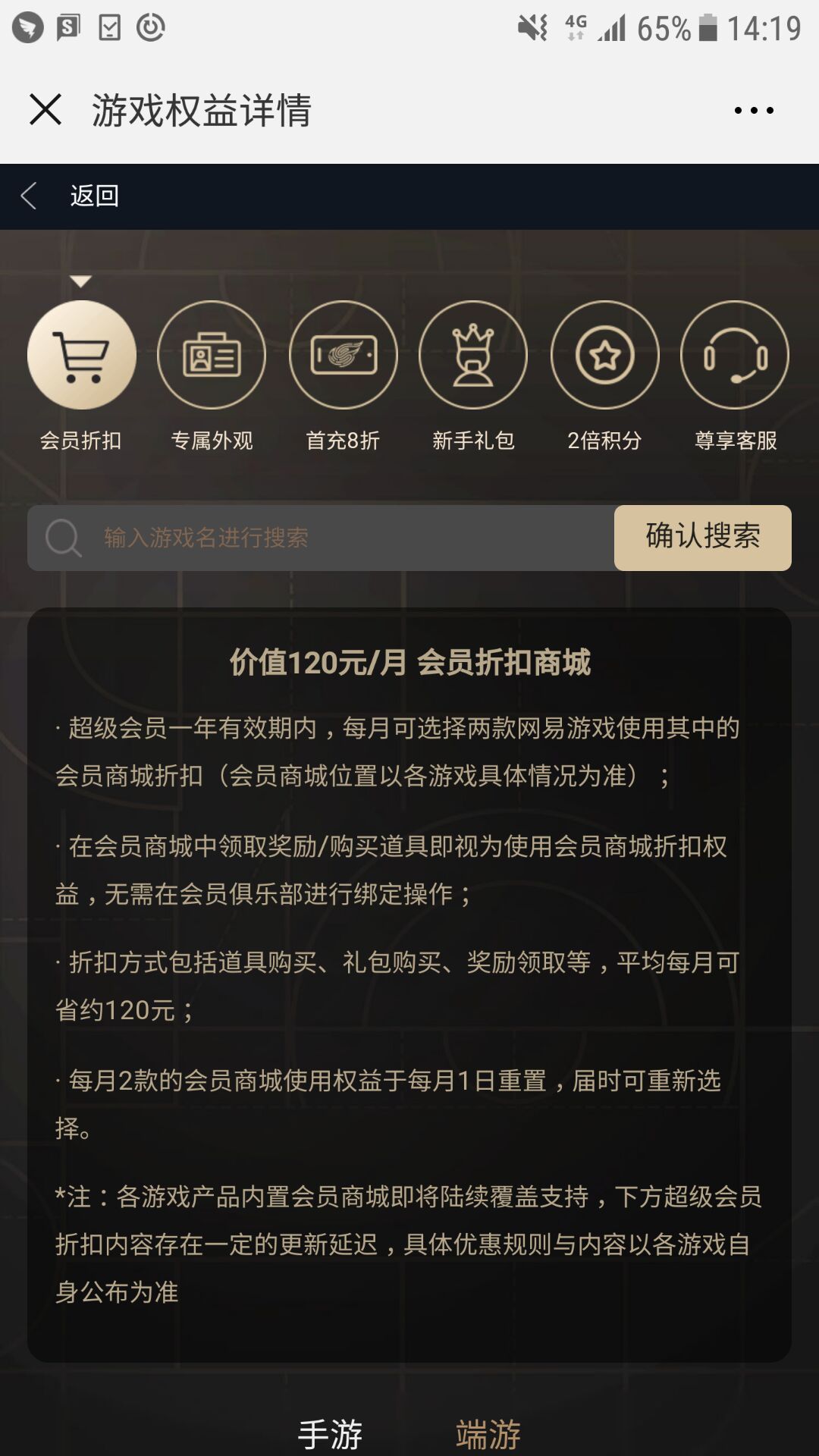This screenshot has width=819, height=1456.
Task: Tap the 确认搜索 button
Action: 703,538
